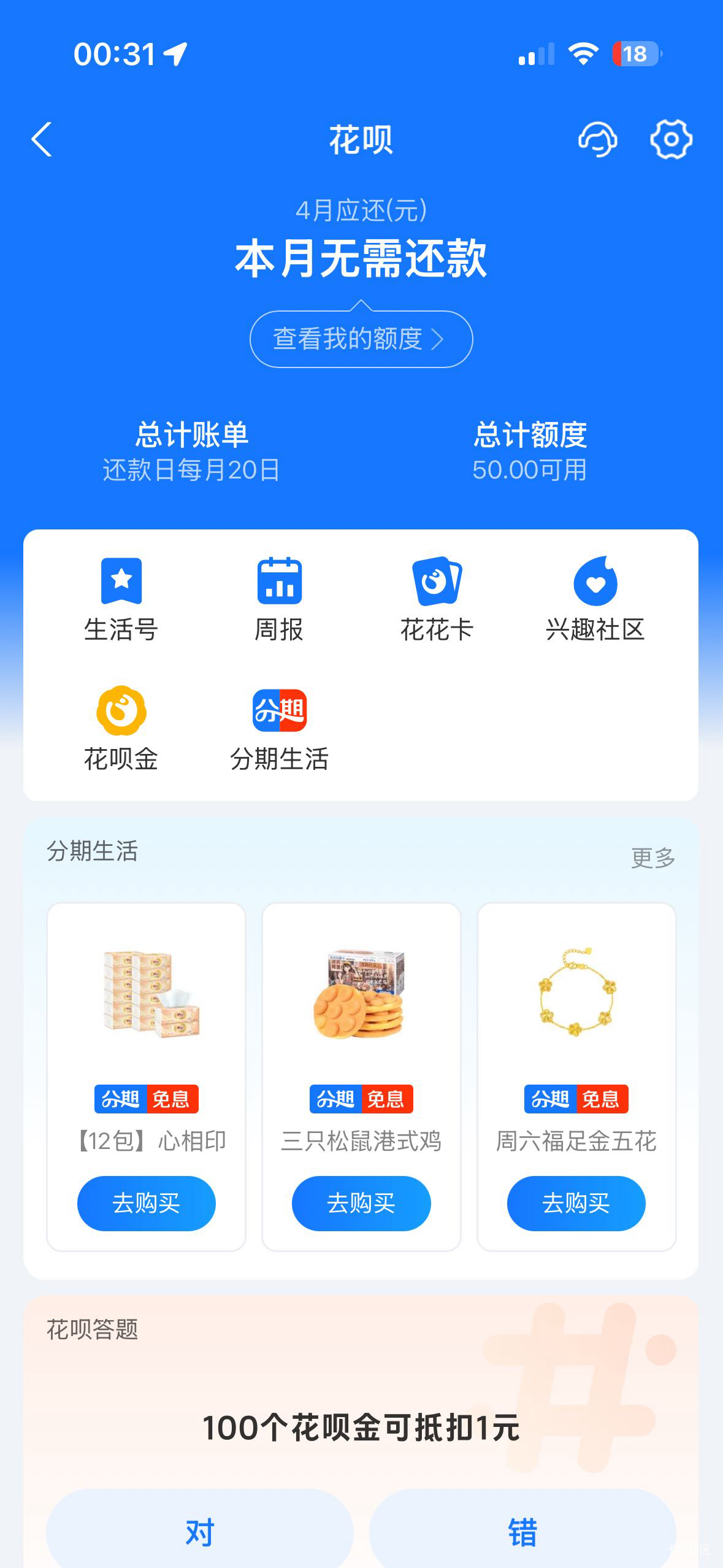The height and width of the screenshot is (1568, 723).
Task: Open the 周六福 bracelet product image
Action: 576,993
